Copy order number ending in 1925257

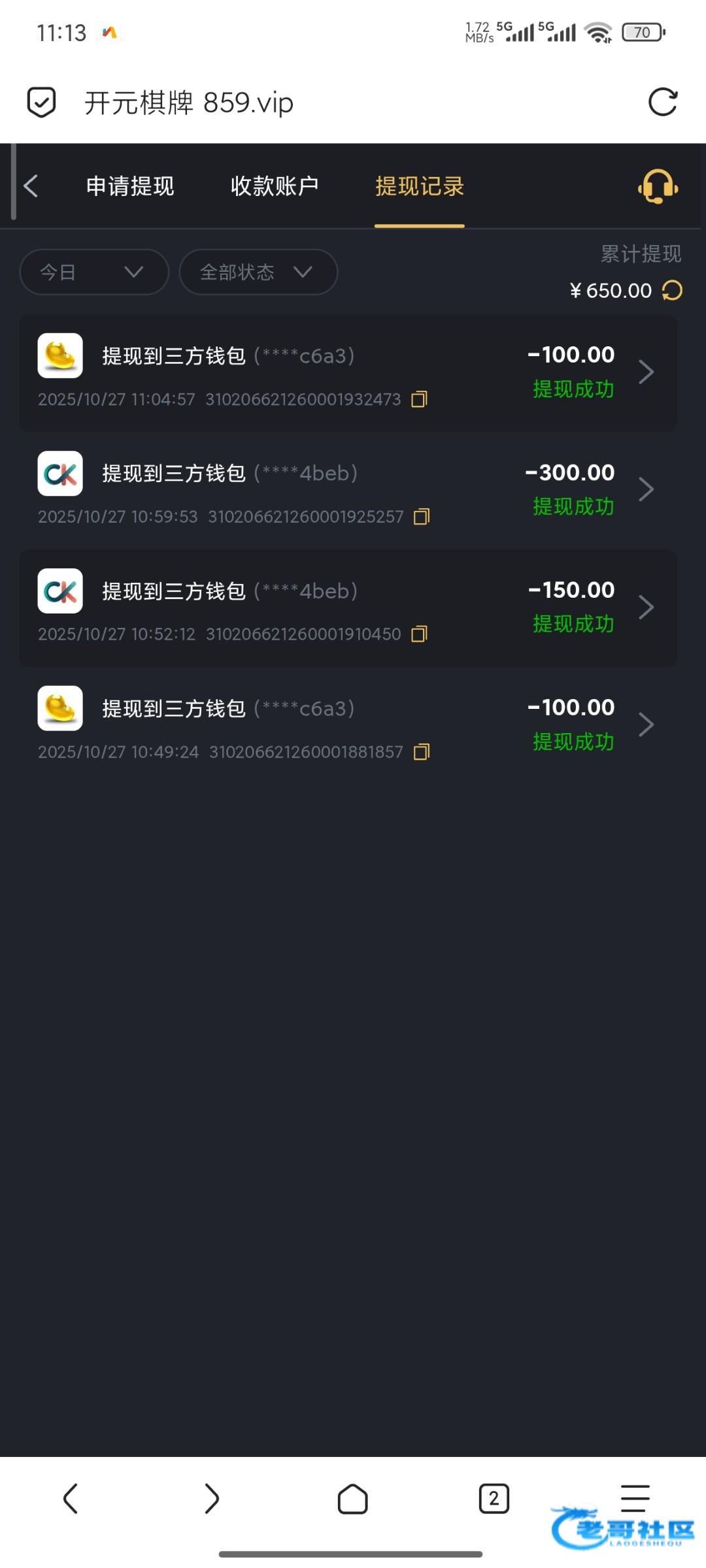(x=422, y=517)
